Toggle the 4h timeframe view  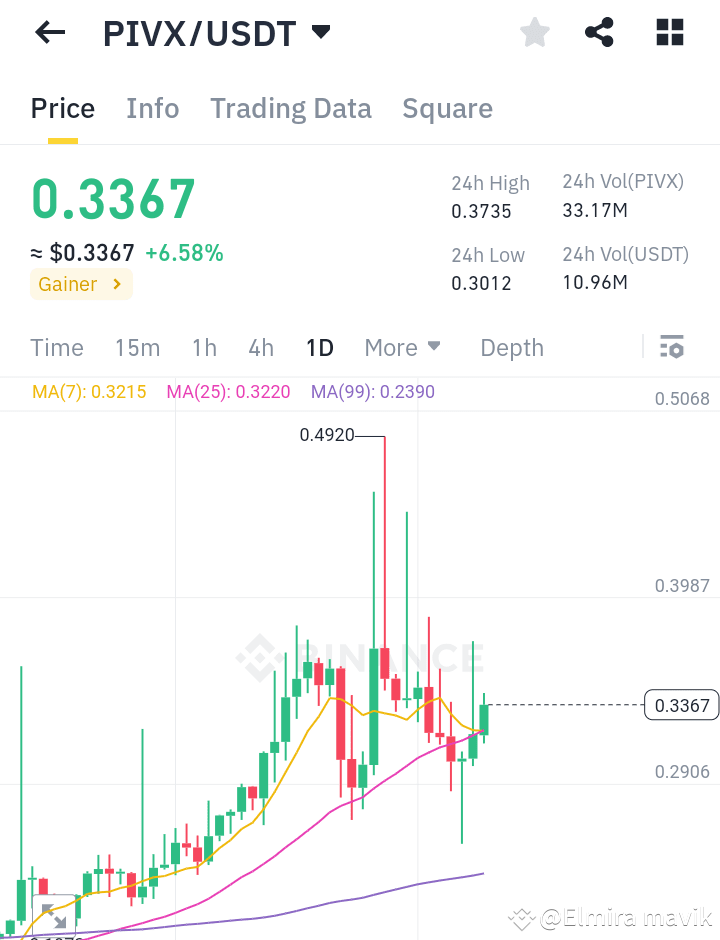pyautogui.click(x=260, y=348)
